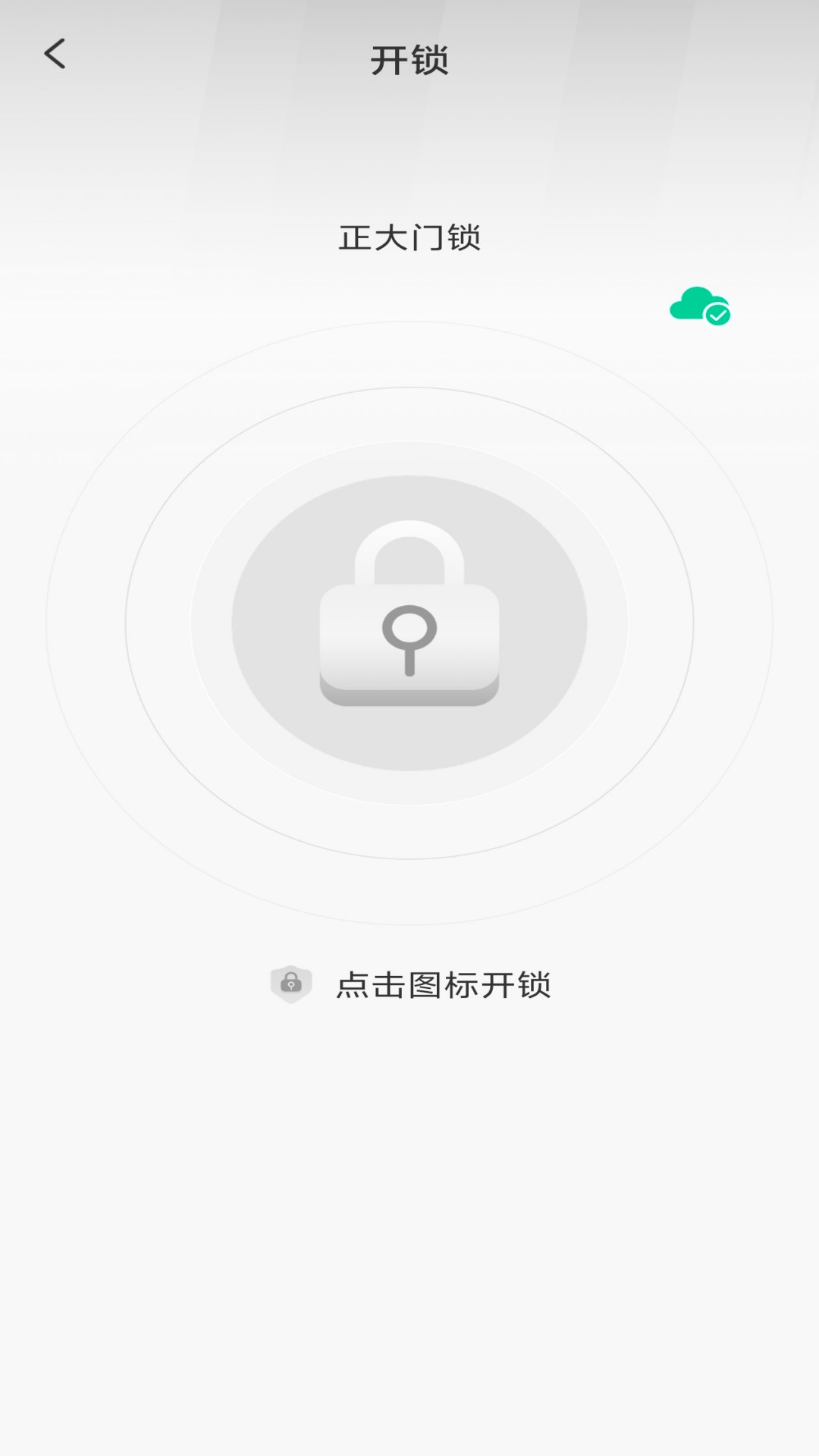Click the blank area below the hint text
Image resolution: width=819 pixels, height=1456 pixels.
[x=409, y=1213]
